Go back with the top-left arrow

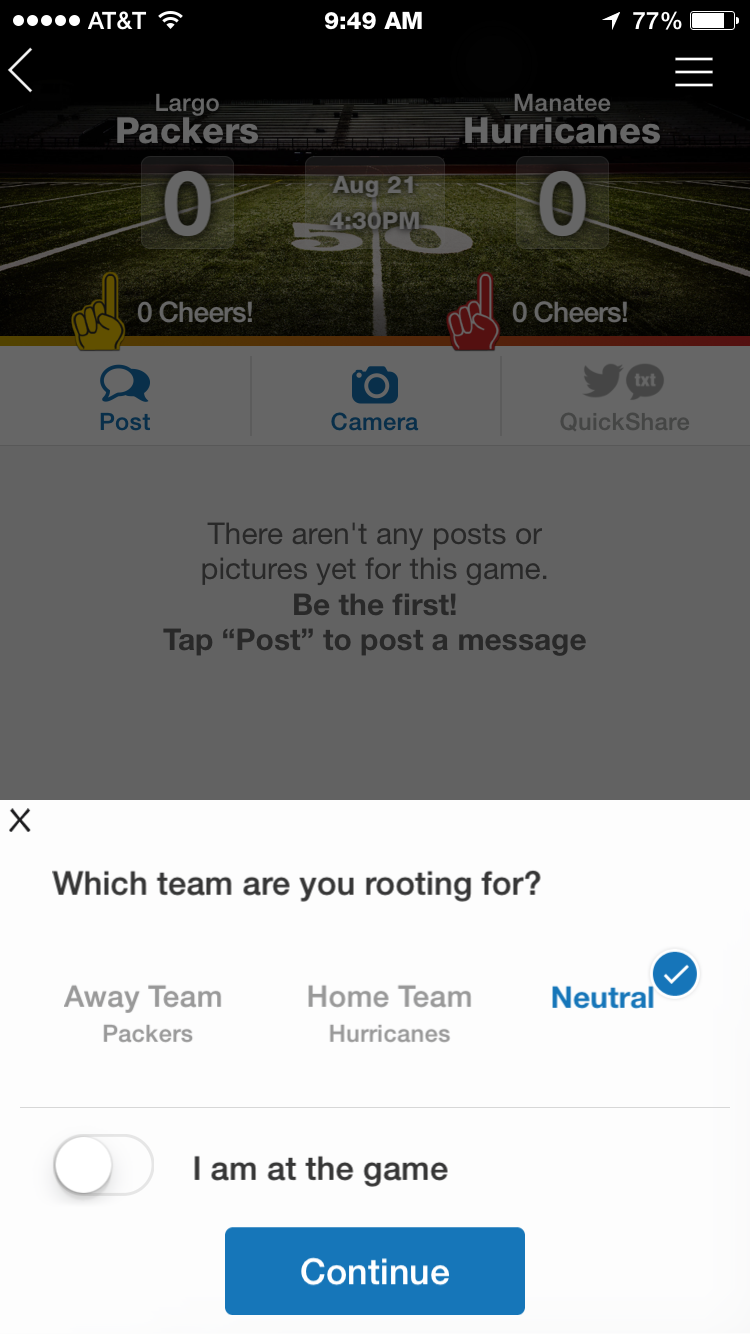pyautogui.click(x=21, y=71)
